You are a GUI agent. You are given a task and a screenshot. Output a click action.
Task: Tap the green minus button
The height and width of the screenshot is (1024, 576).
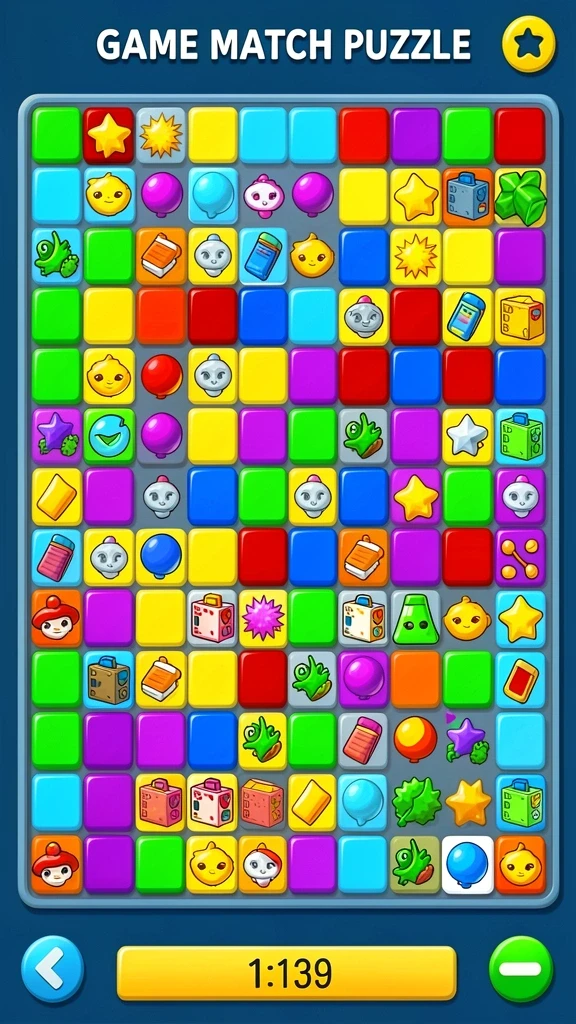click(x=520, y=968)
